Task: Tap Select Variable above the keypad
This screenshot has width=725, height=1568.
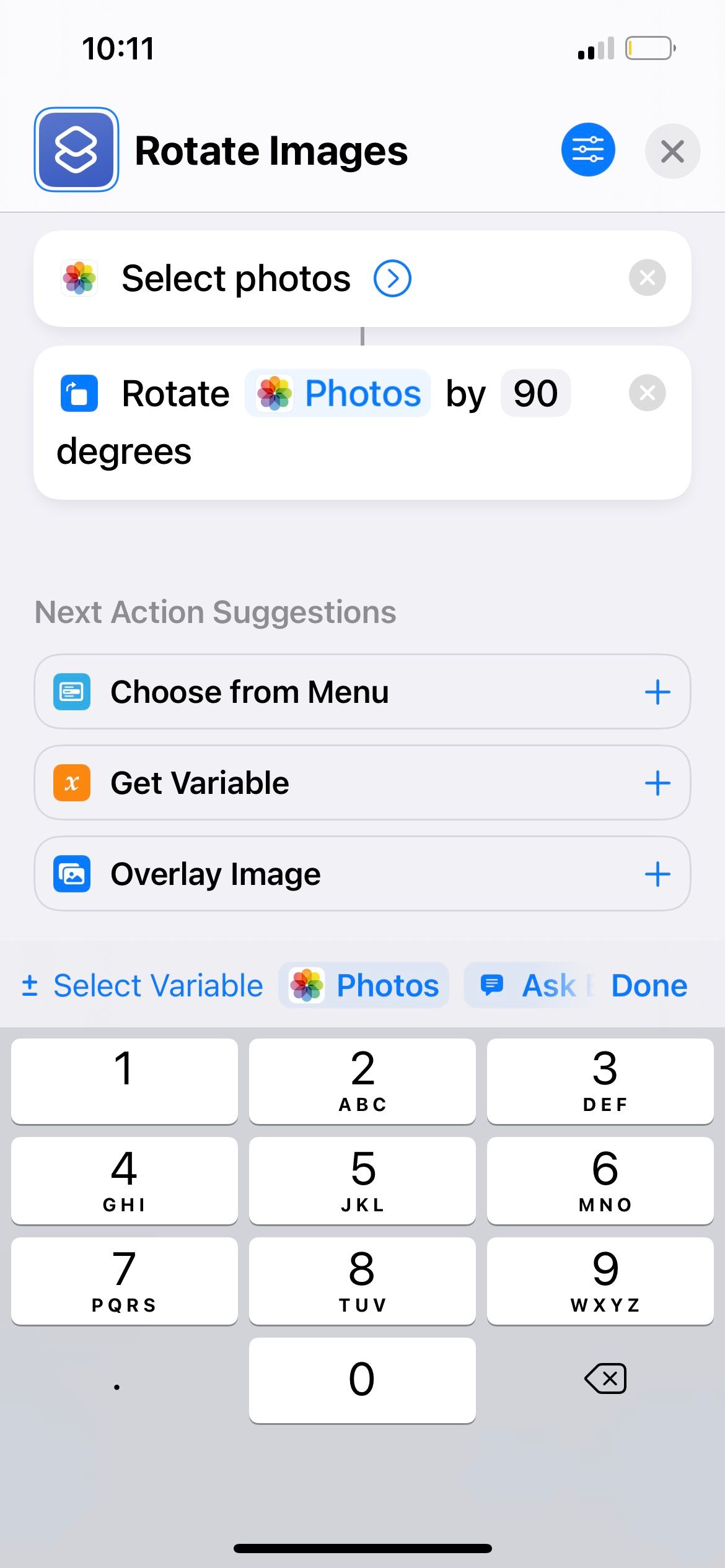Action: tap(143, 985)
